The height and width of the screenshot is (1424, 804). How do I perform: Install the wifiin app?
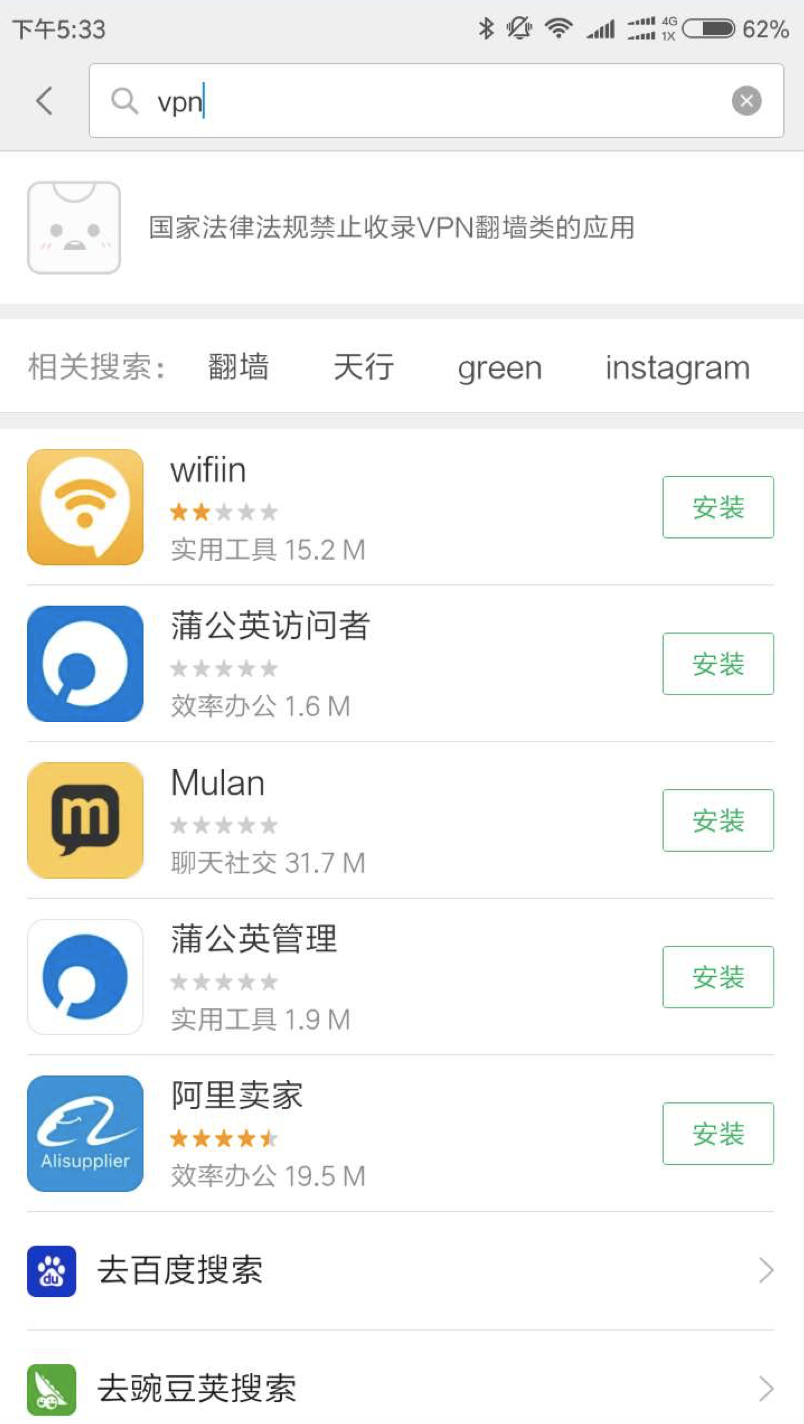click(717, 507)
